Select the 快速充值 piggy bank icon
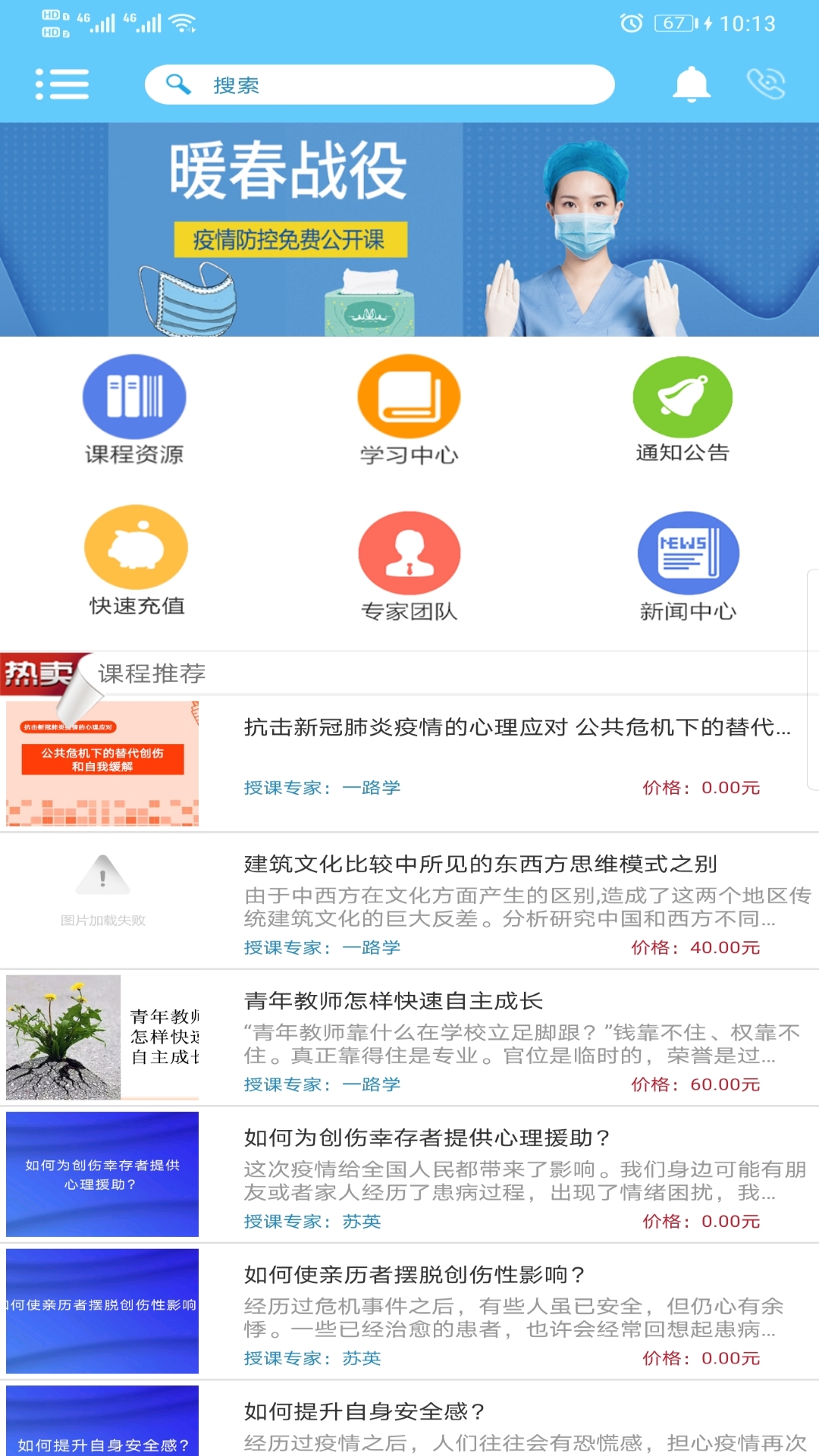819x1456 pixels. [133, 554]
